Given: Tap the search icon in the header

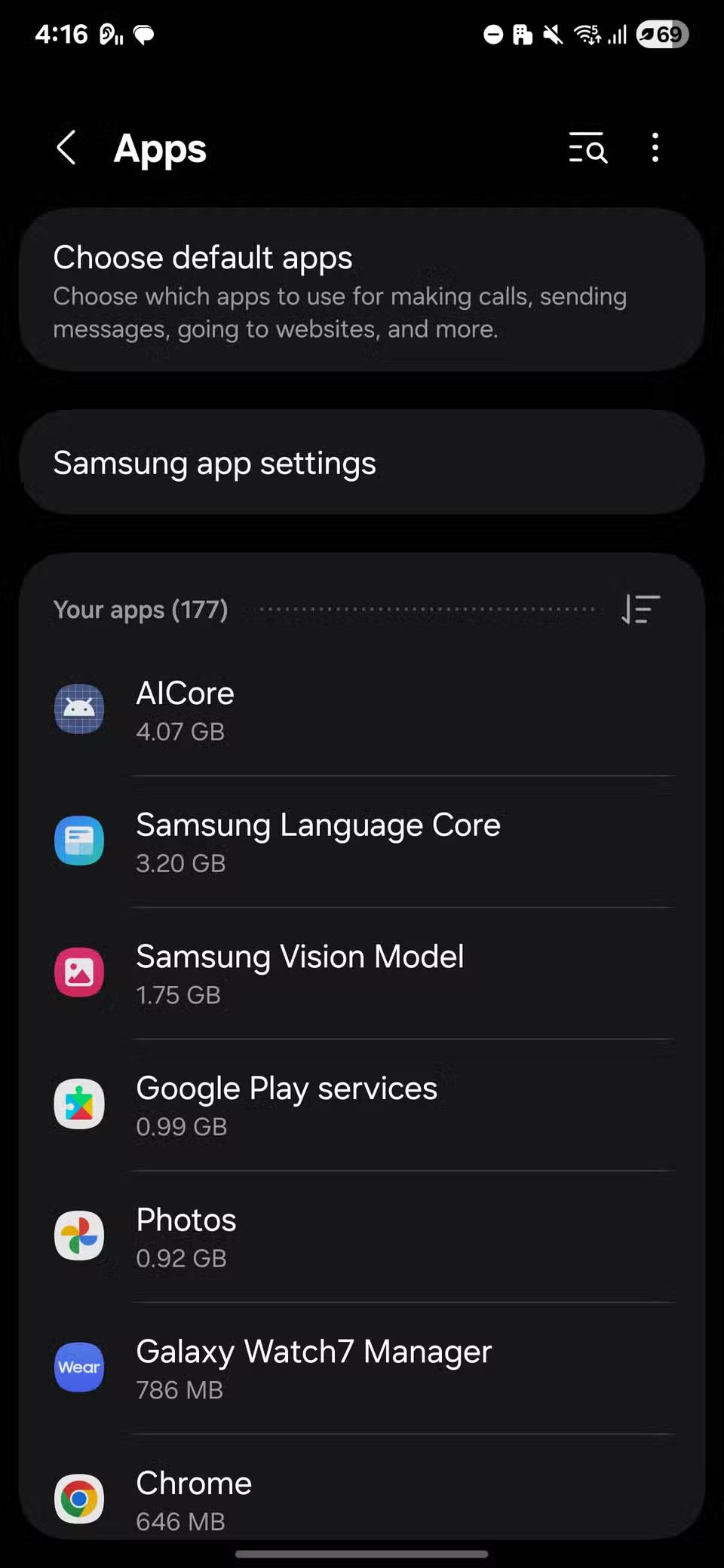Looking at the screenshot, I should click(587, 149).
